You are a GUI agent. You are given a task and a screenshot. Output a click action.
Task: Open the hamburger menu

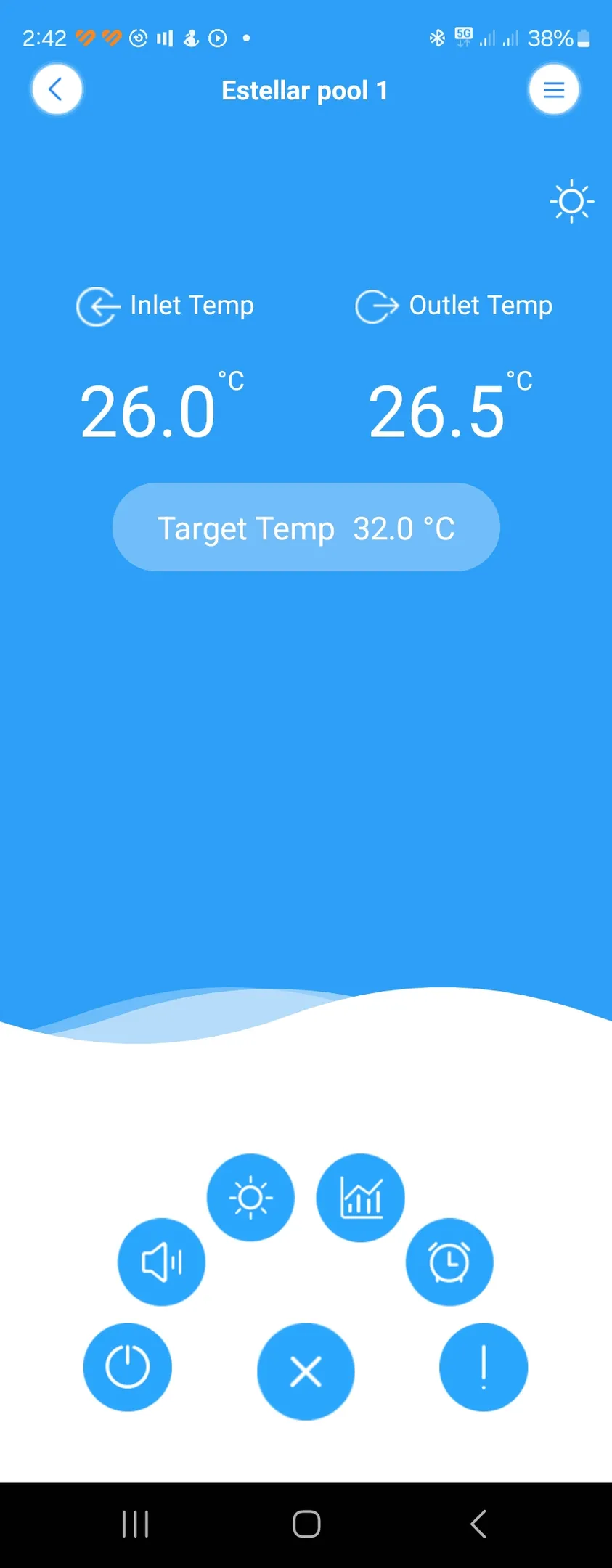(554, 90)
